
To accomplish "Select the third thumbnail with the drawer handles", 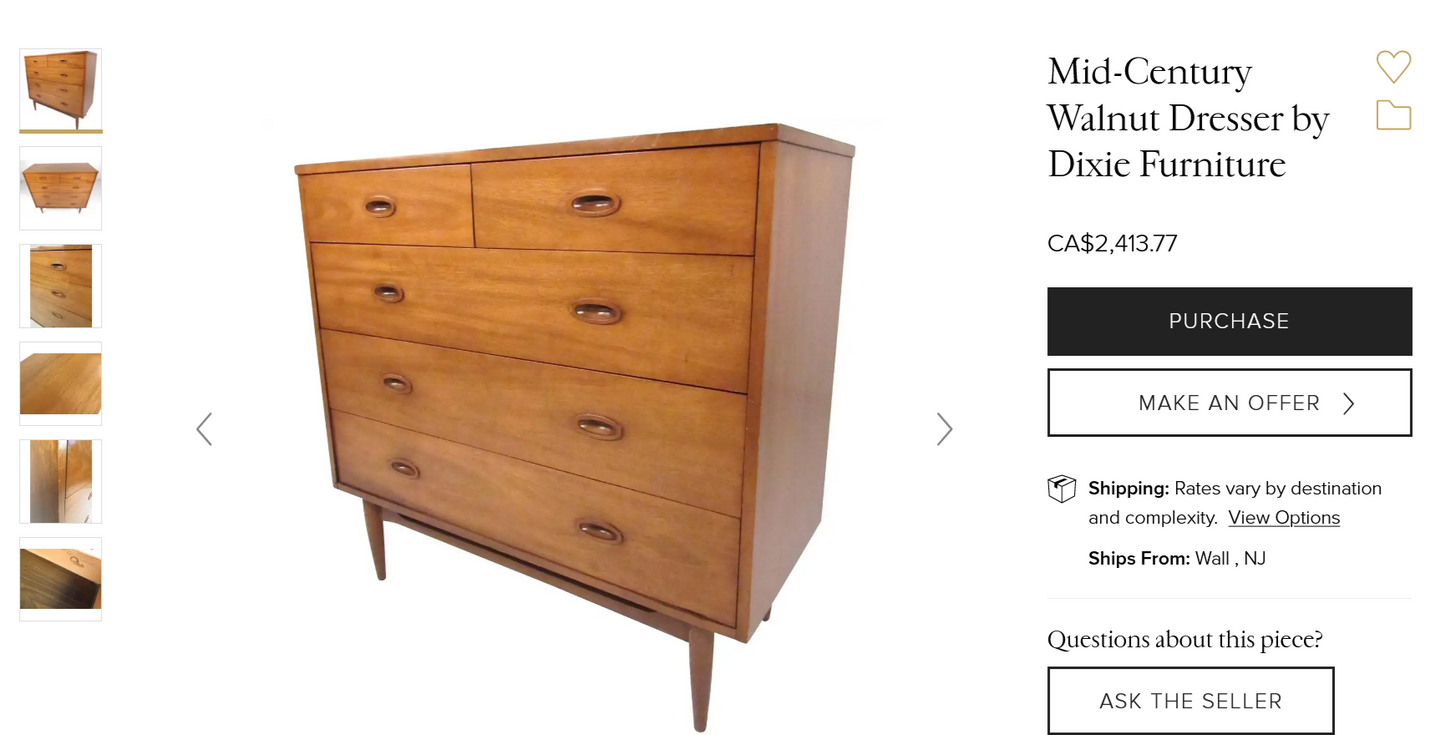I will [61, 286].
